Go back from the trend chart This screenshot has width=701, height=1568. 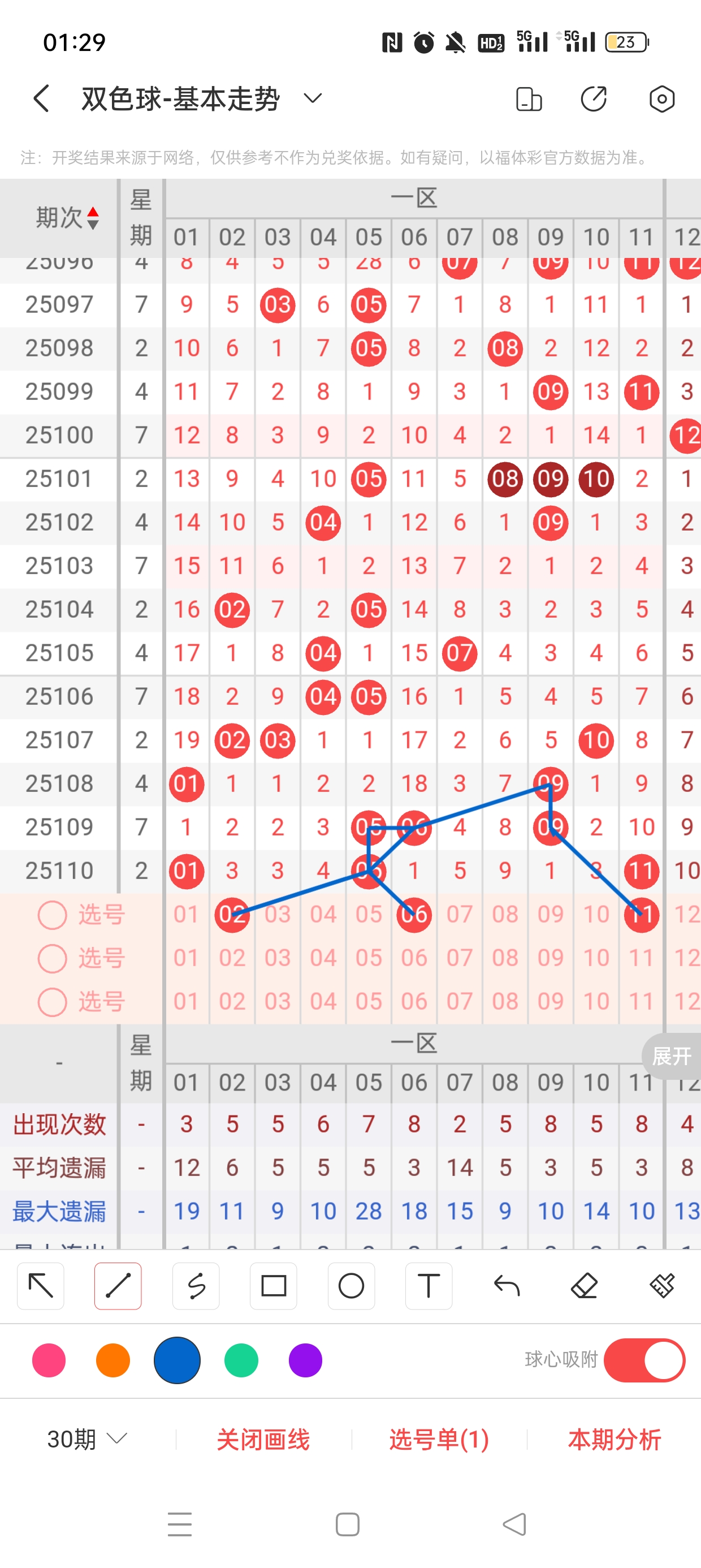[41, 98]
